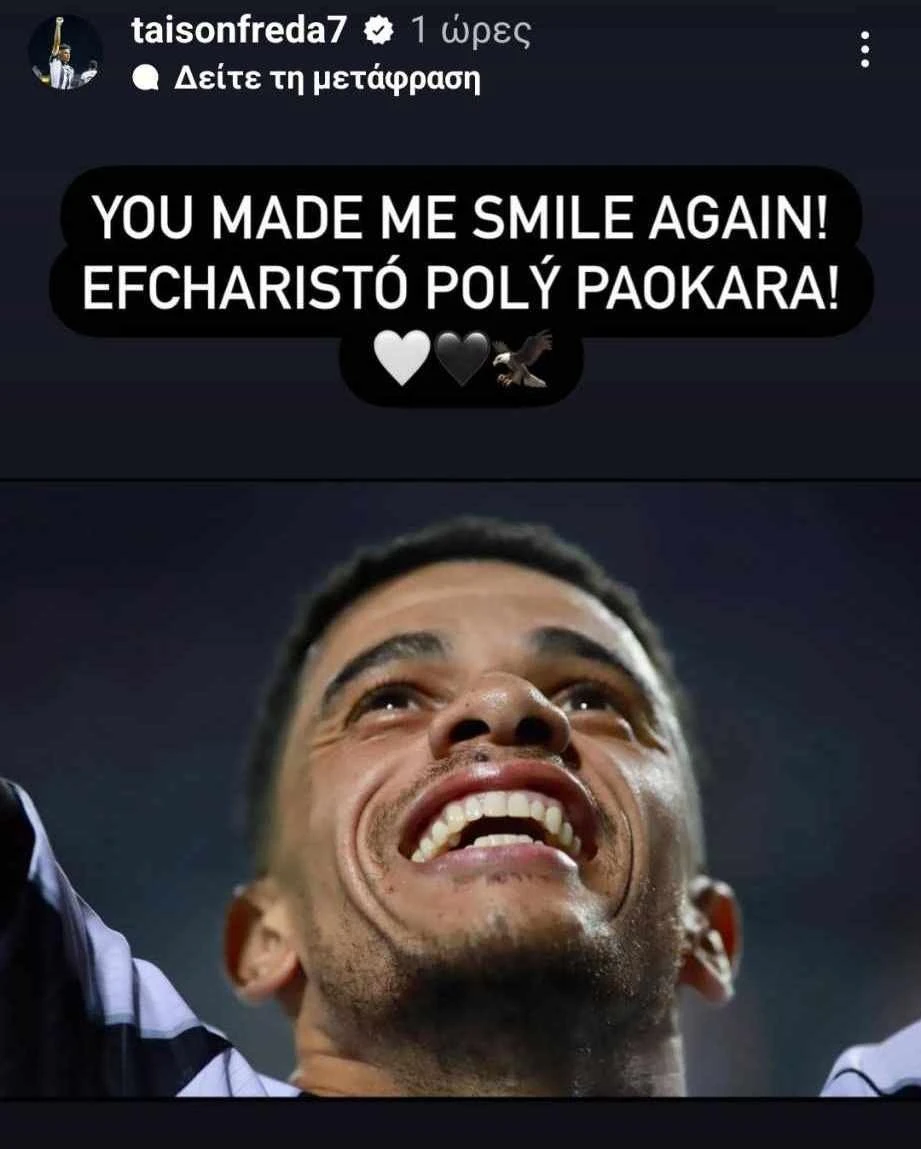This screenshot has height=1149, width=921.
Task: Open taisonfreda7's profile picture
Action: point(65,53)
